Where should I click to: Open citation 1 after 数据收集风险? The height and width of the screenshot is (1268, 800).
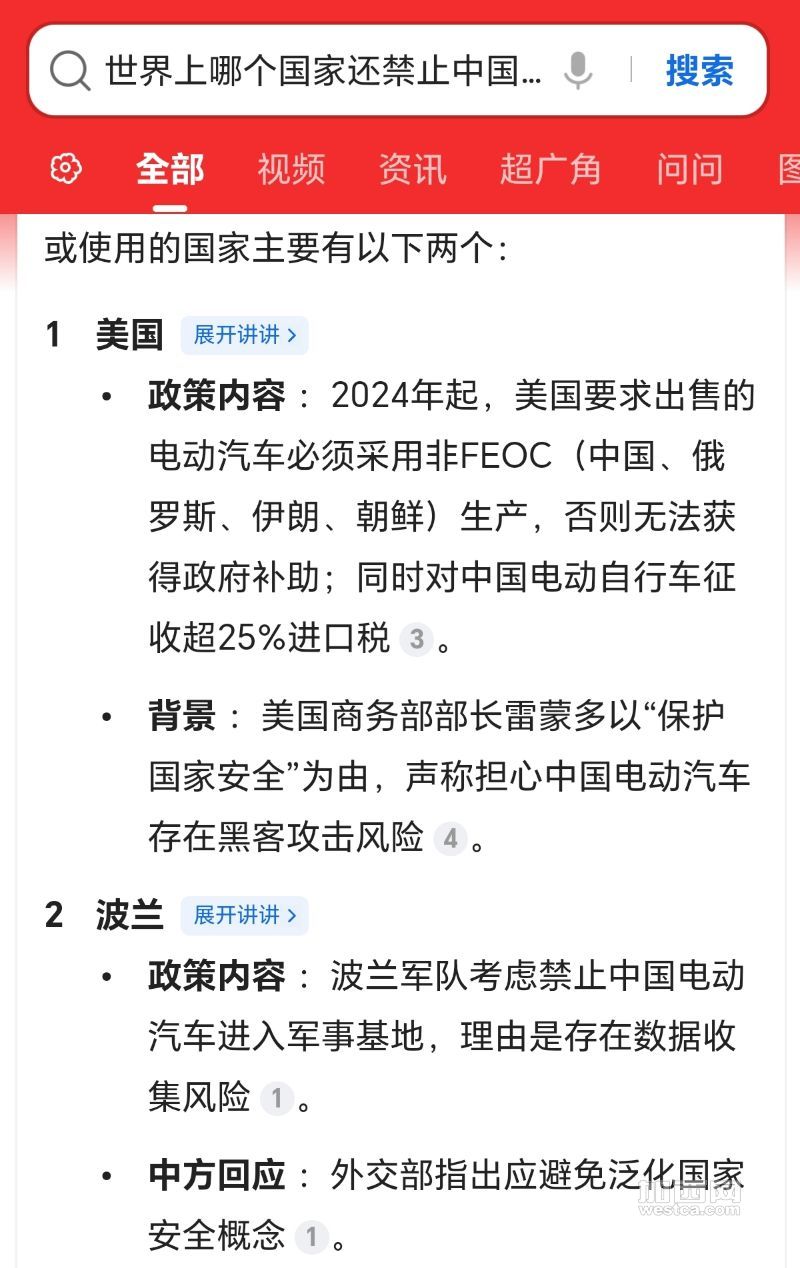[x=276, y=1098]
